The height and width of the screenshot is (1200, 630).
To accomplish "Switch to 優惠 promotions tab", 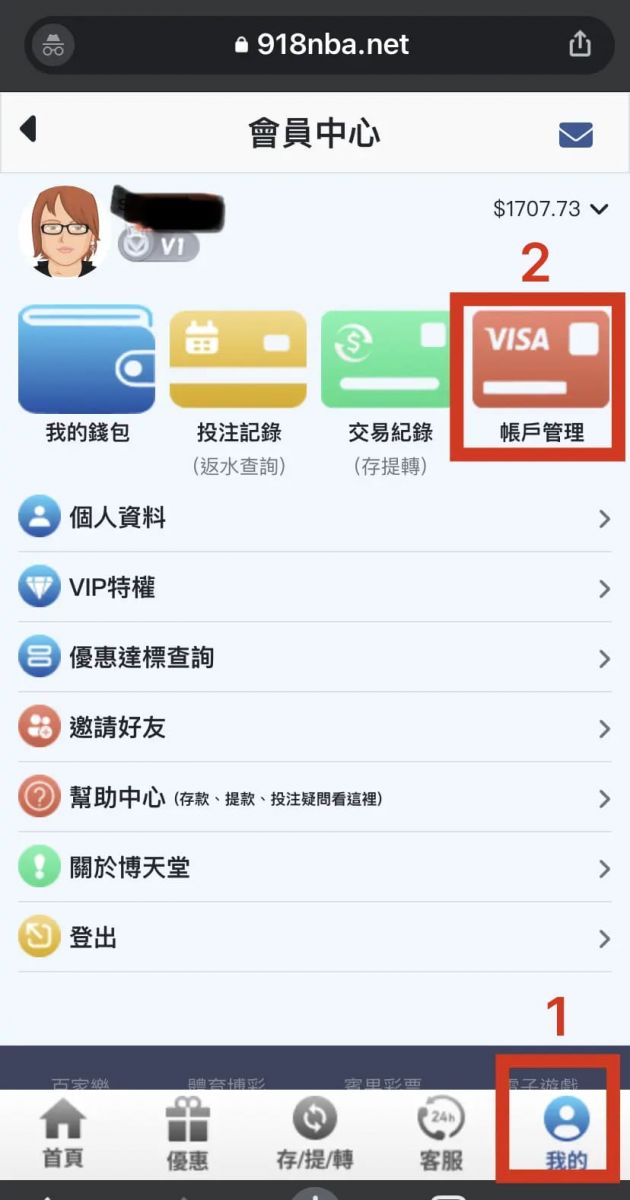I will [x=187, y=1135].
